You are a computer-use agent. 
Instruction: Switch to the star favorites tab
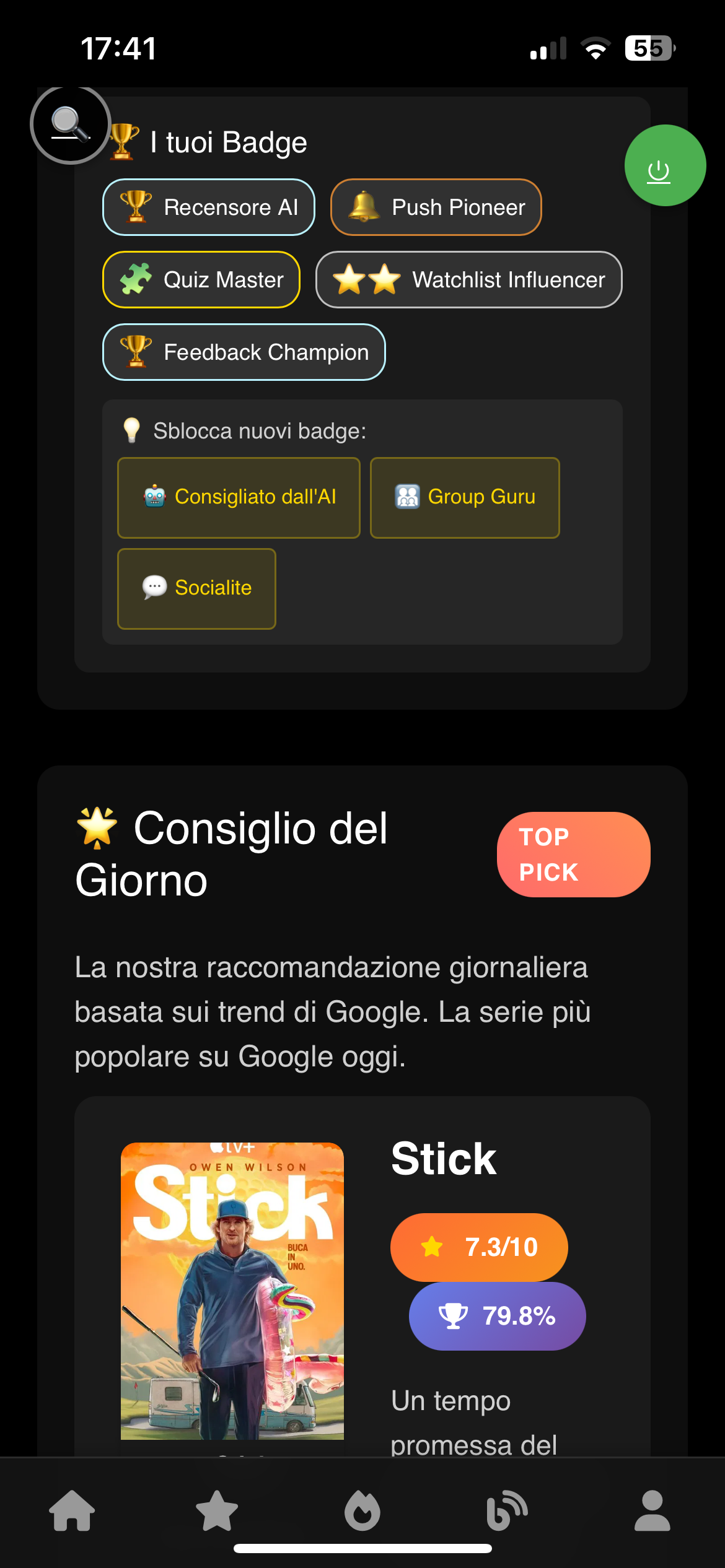[x=217, y=1511]
